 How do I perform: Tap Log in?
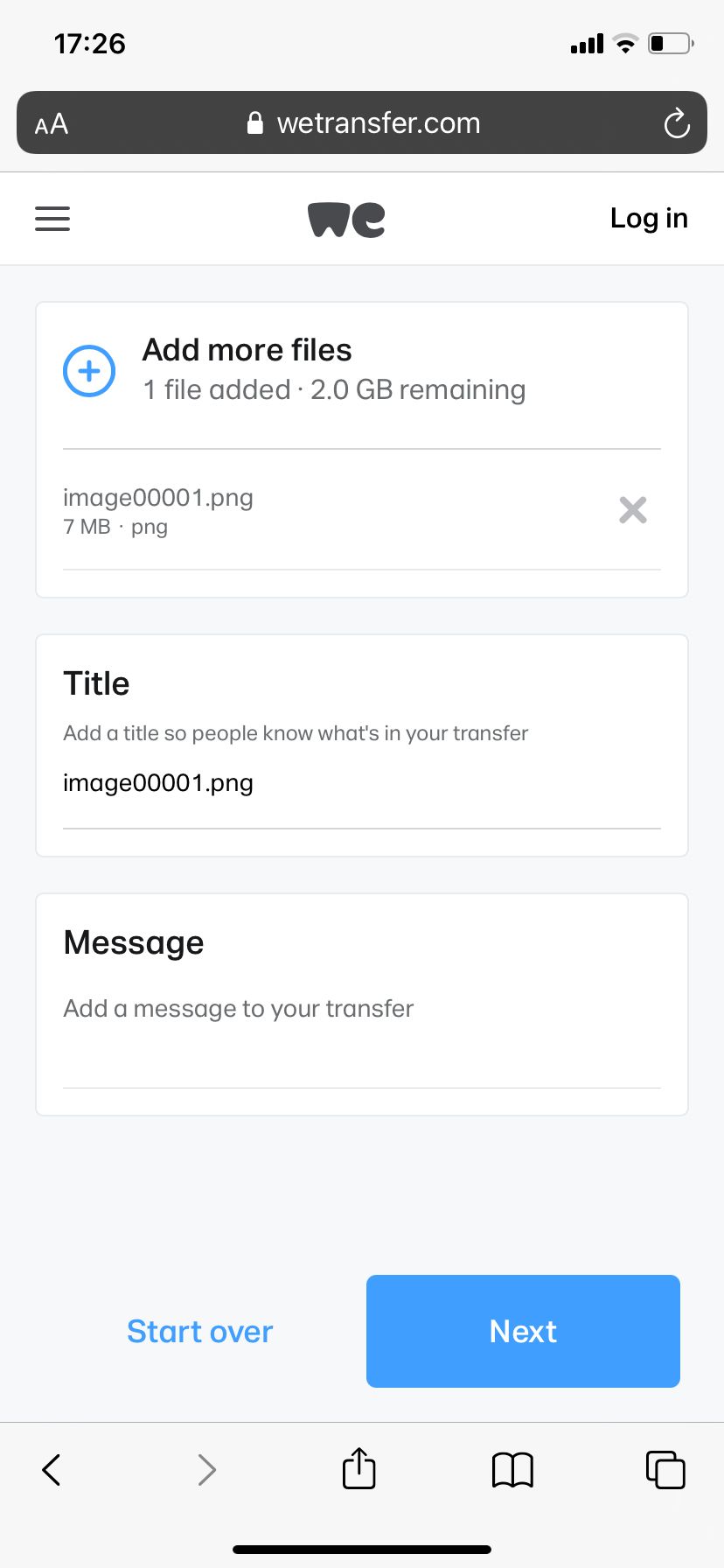tap(649, 219)
